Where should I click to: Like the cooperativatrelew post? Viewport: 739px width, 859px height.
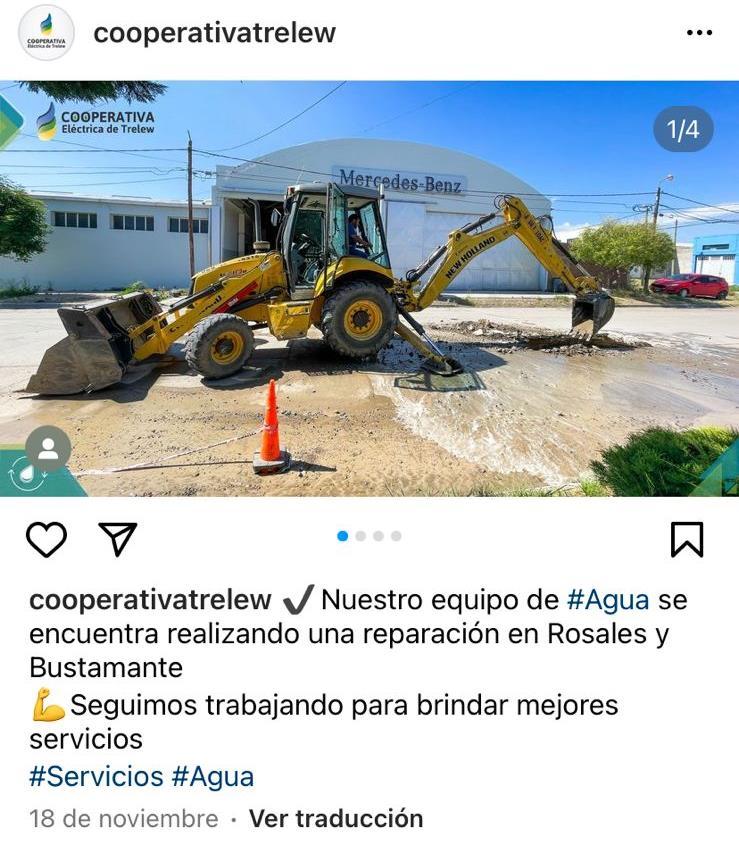tap(47, 540)
